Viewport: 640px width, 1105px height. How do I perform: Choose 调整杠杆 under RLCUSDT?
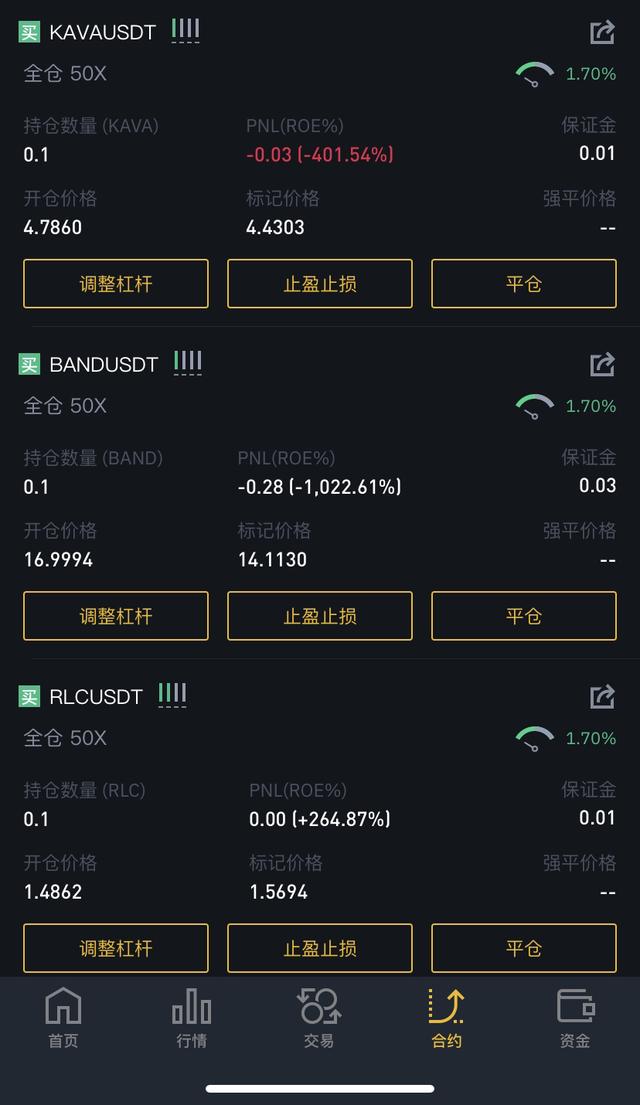click(x=116, y=948)
